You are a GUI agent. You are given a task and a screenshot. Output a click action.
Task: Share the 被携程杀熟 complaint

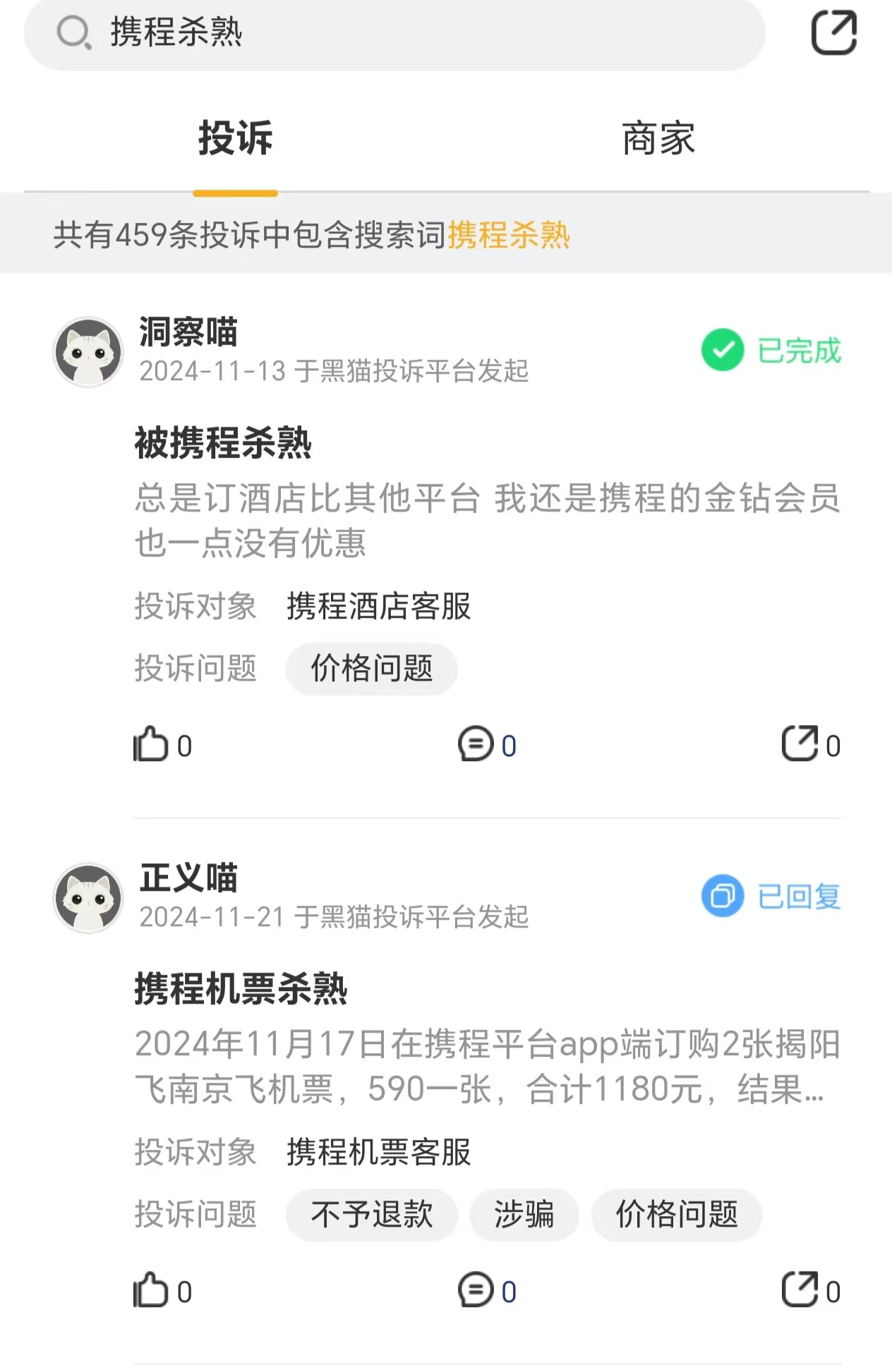(800, 744)
